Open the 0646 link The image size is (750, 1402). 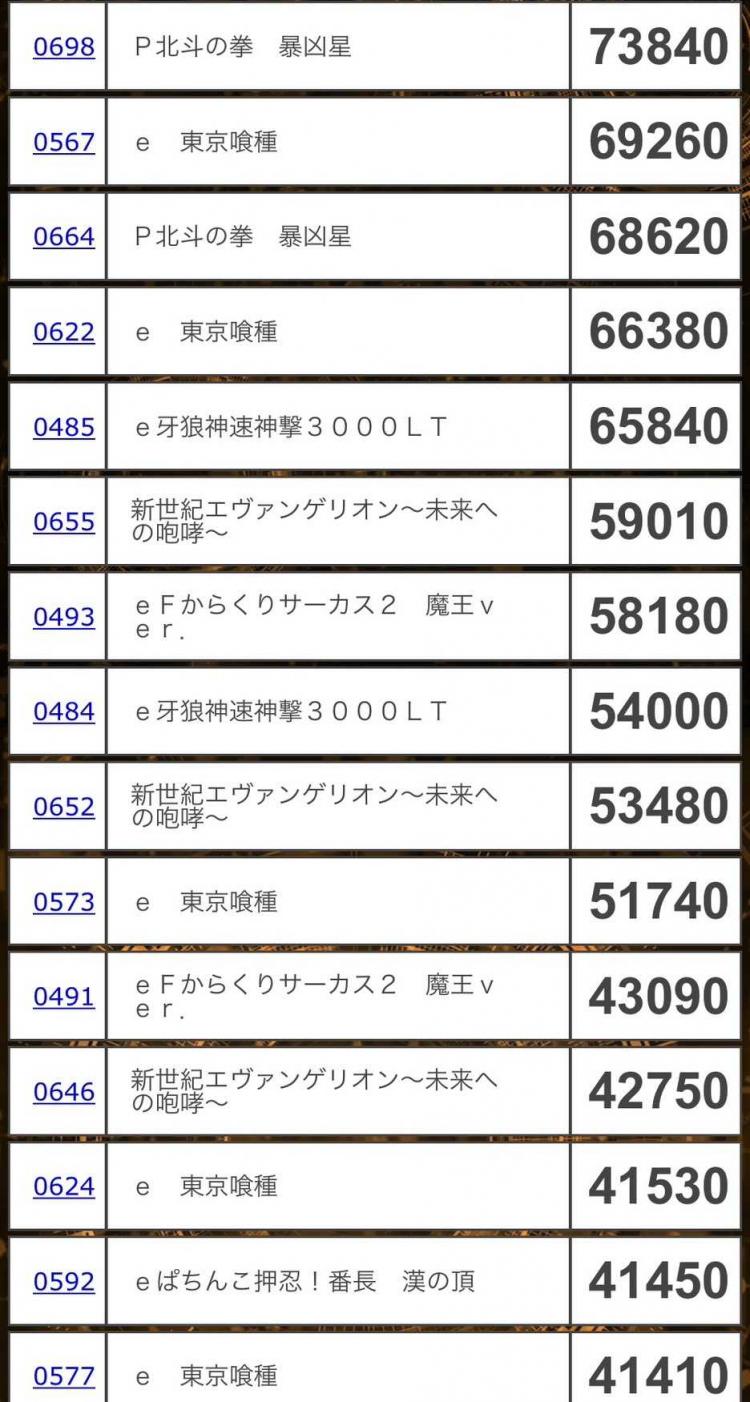64,1092
